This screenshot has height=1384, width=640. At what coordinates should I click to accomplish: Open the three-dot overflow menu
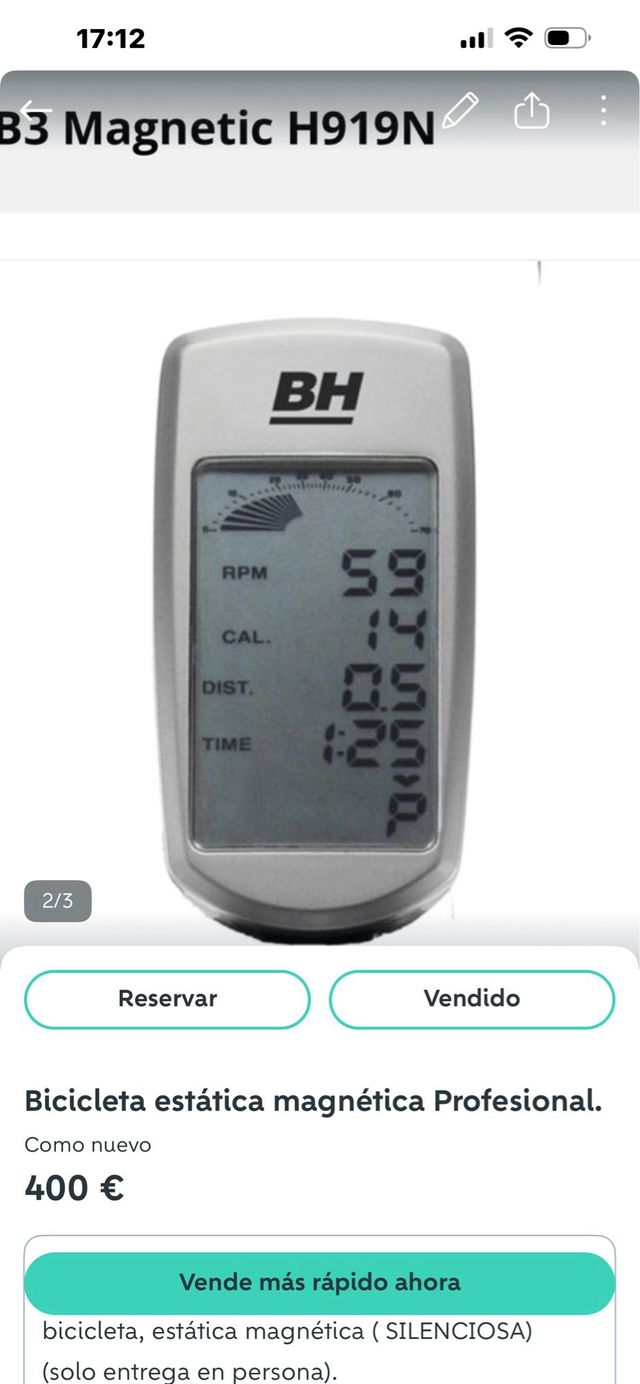click(603, 110)
